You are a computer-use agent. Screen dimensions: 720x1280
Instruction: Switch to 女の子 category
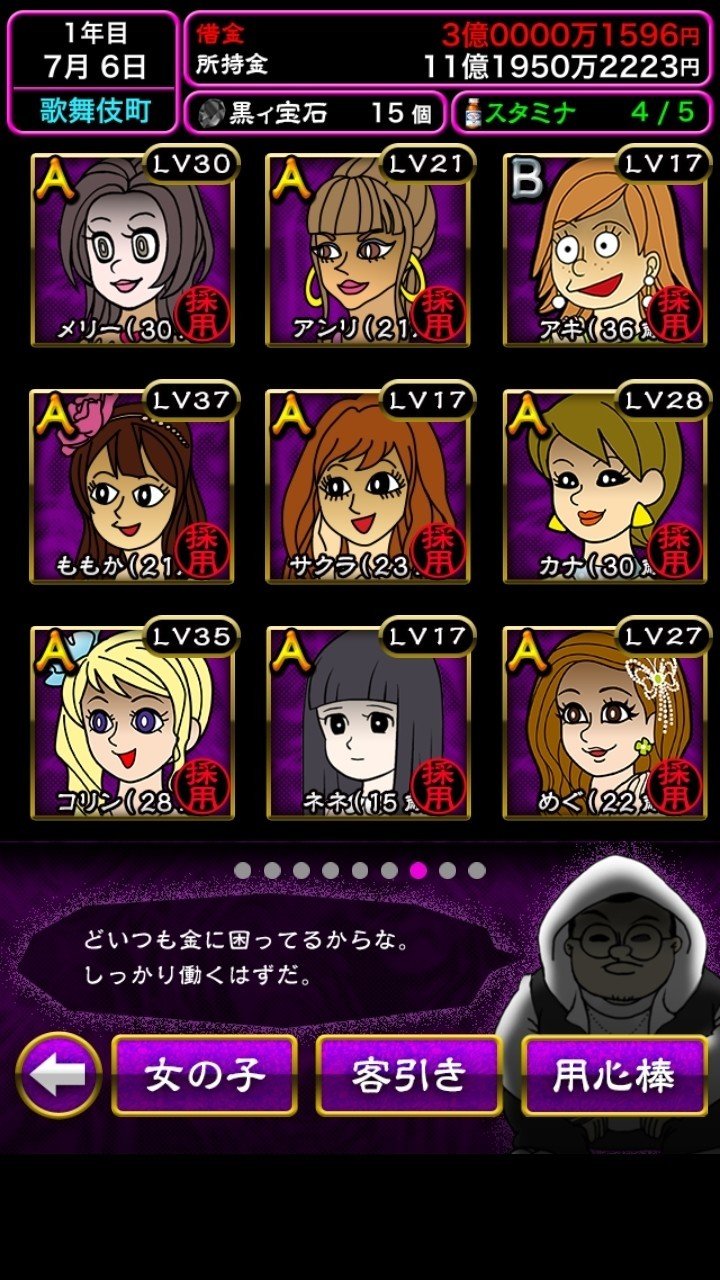point(205,1075)
